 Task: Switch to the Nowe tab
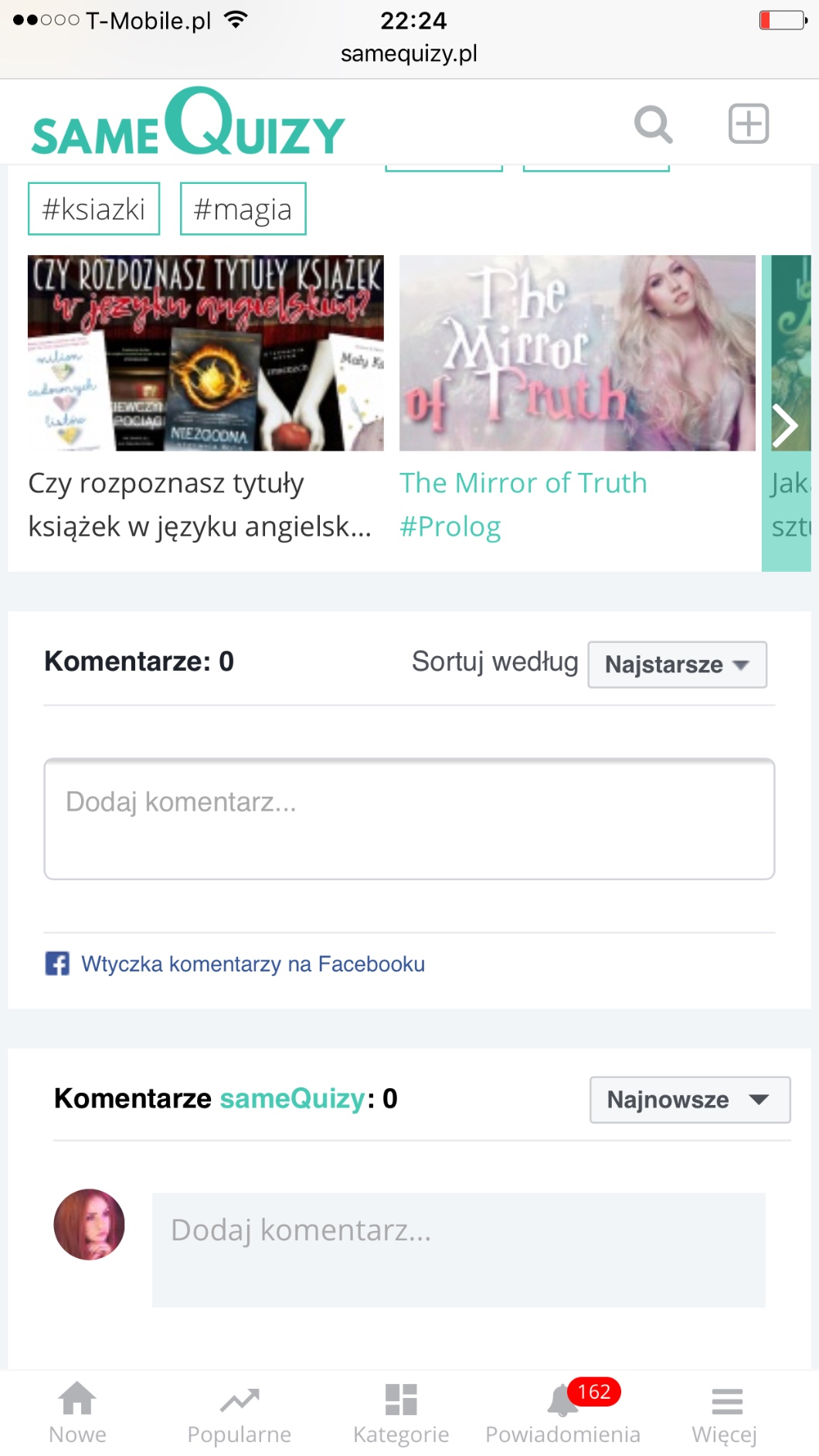(x=77, y=1413)
